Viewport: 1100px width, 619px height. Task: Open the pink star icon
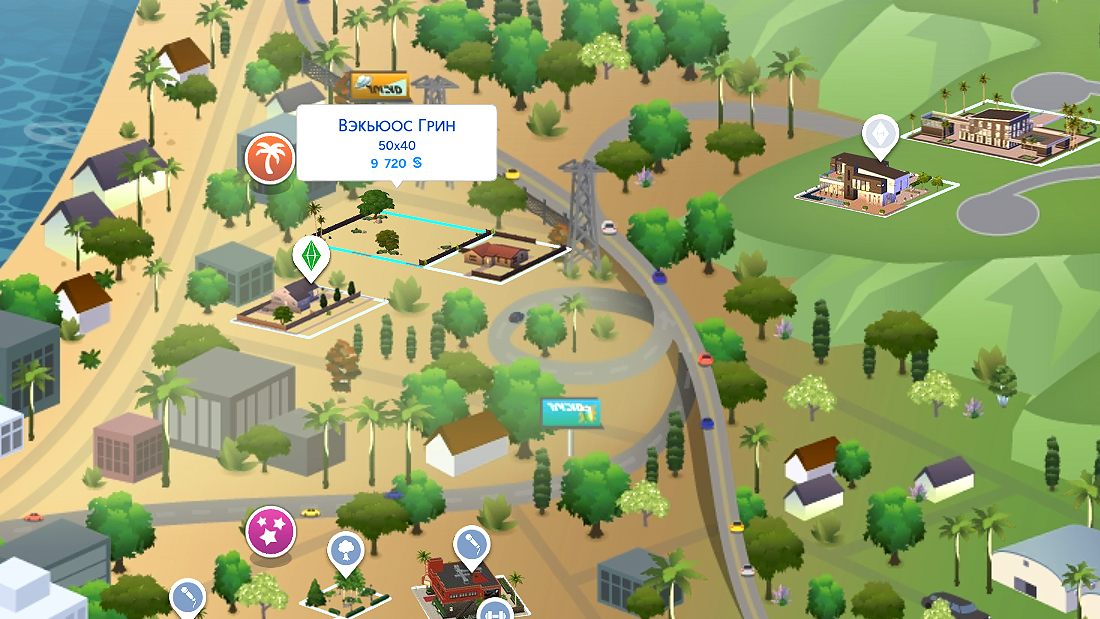click(x=270, y=530)
